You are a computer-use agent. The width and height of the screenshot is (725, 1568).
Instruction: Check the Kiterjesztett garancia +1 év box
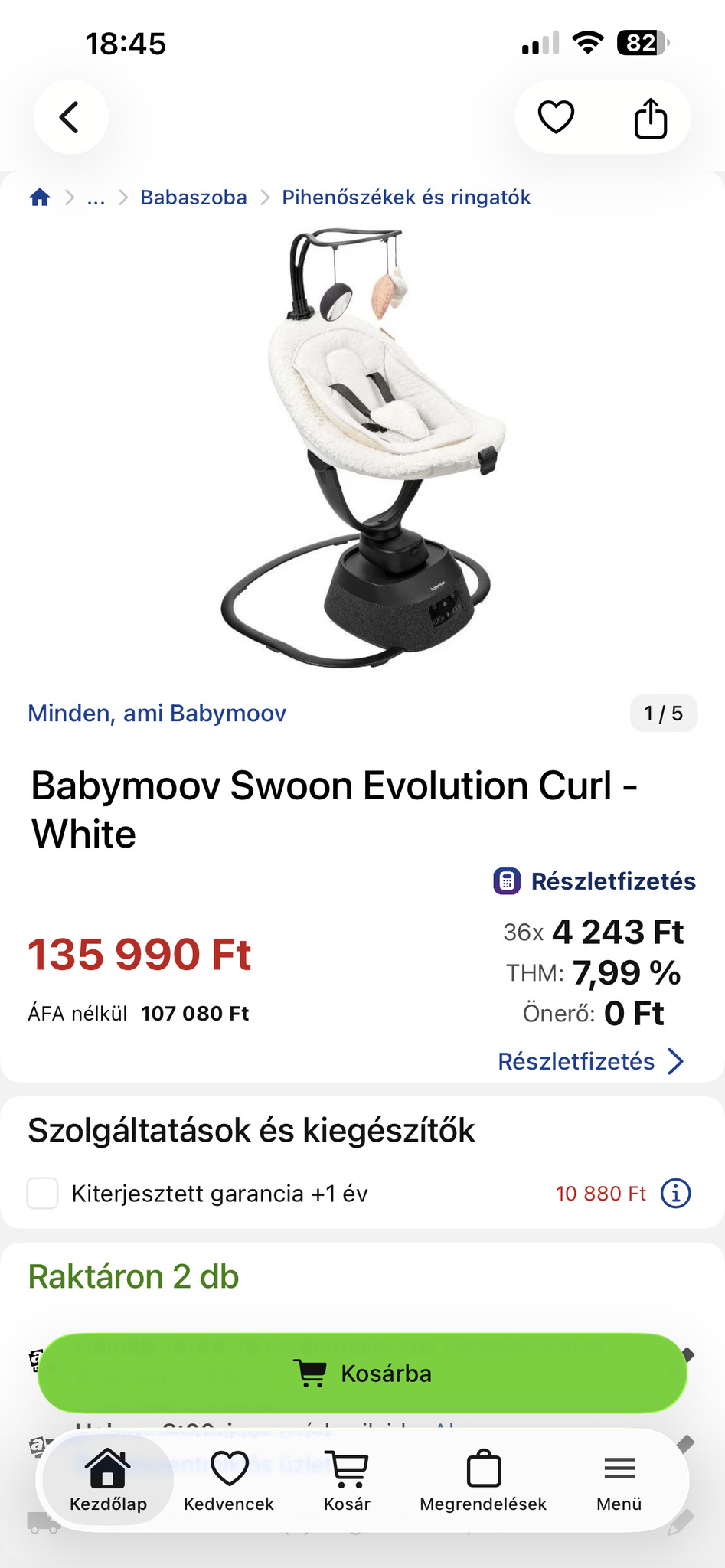(x=43, y=1193)
